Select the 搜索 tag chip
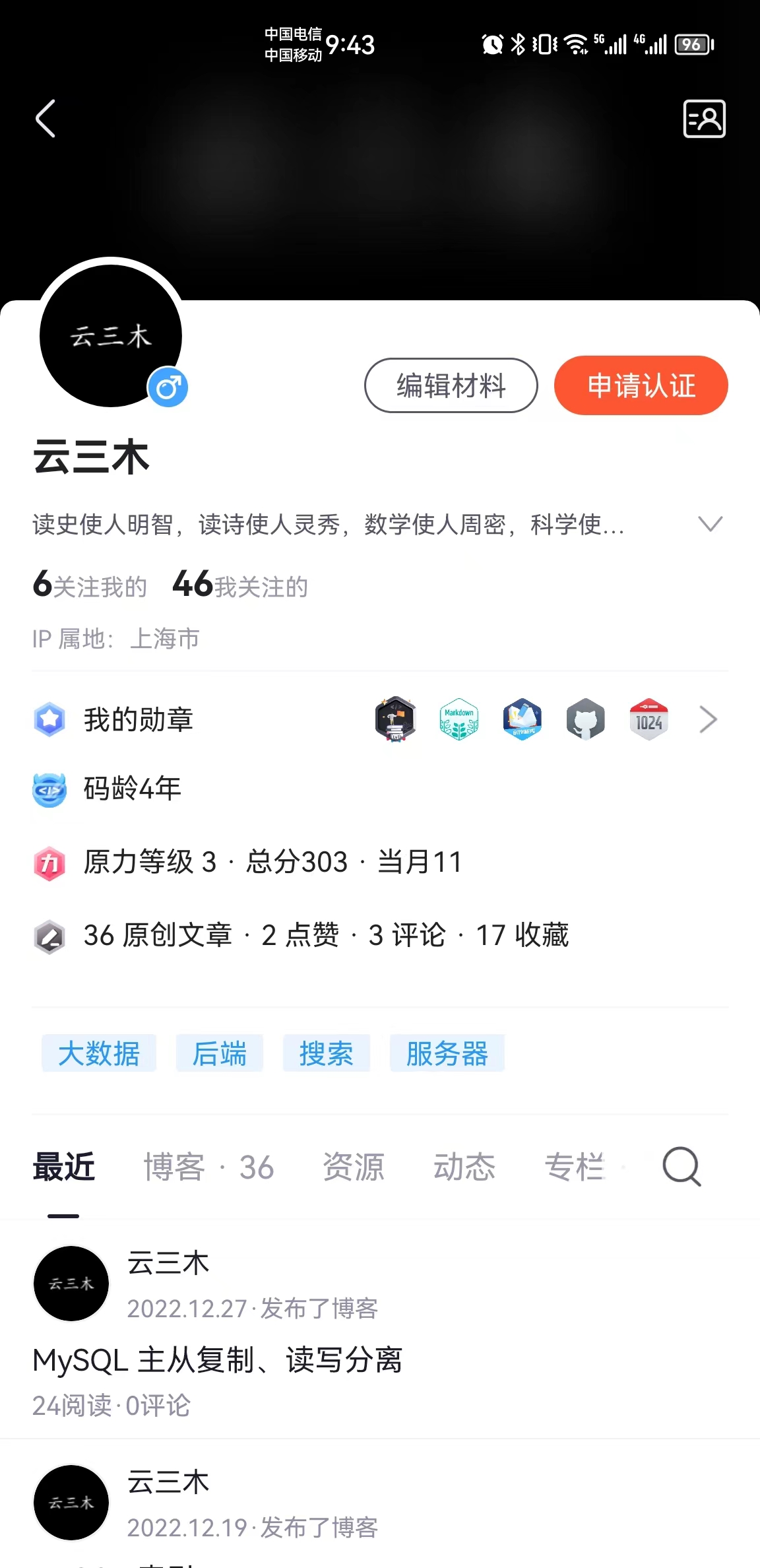Screen dimensions: 760x1568 click(x=327, y=1053)
